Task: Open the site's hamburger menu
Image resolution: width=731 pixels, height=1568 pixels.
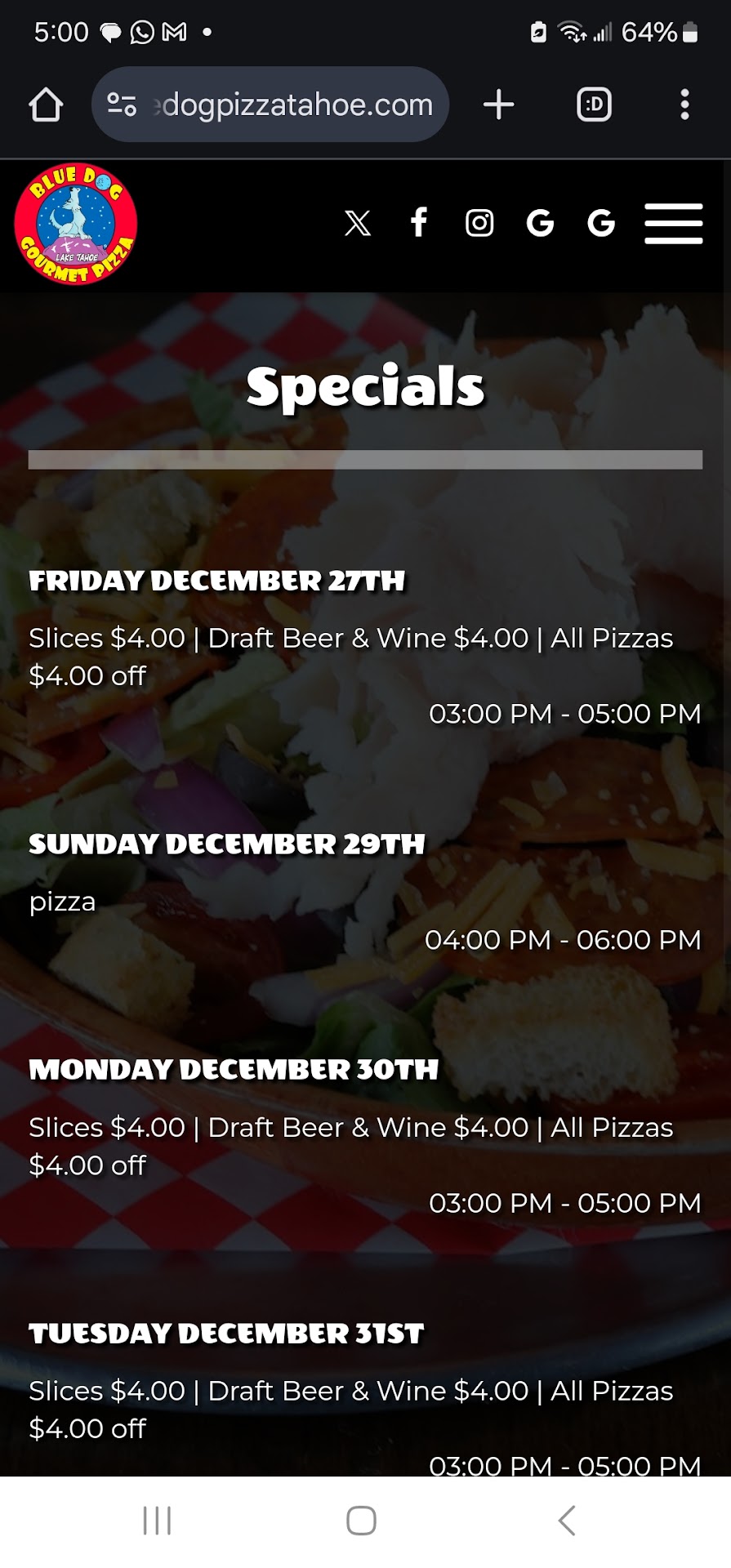Action: 674,223
